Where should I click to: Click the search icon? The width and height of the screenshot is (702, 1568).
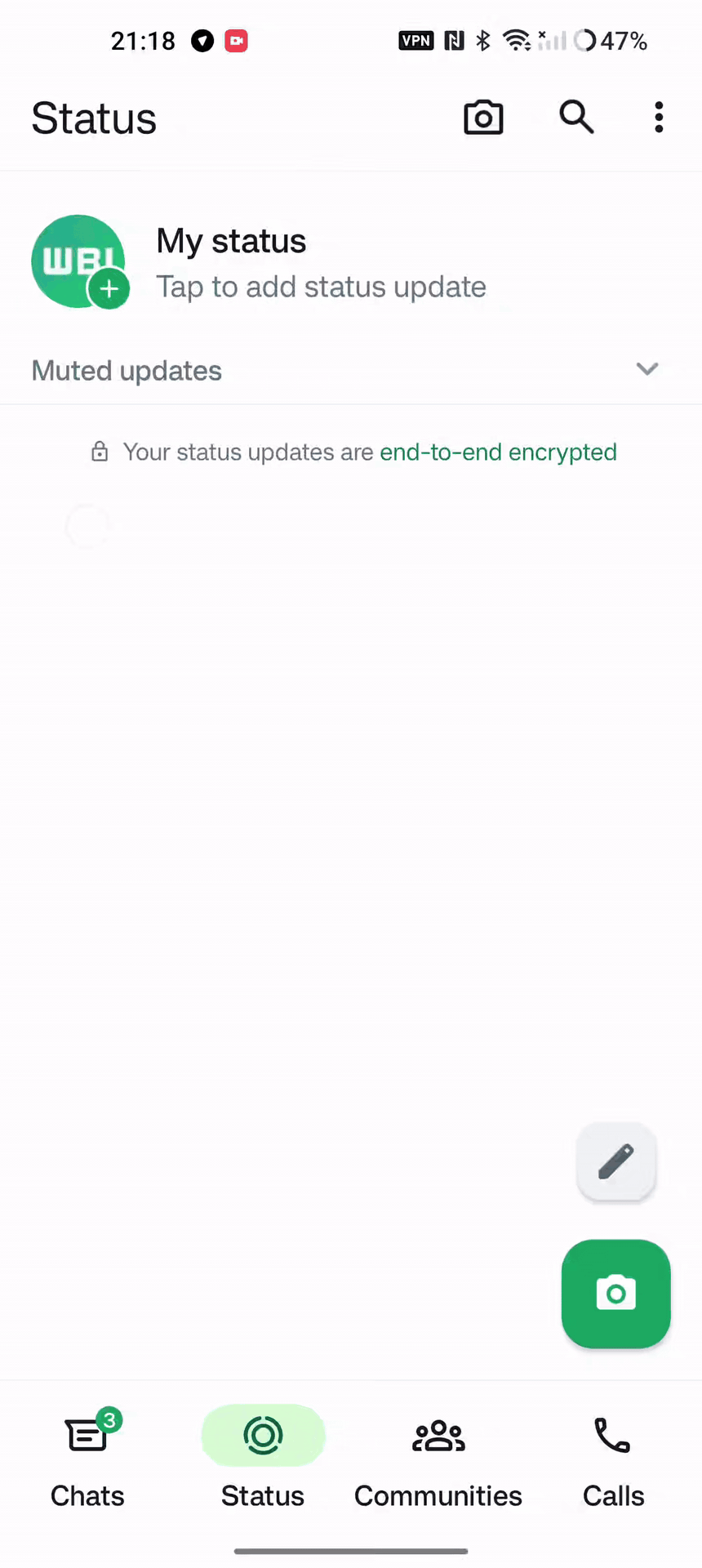(x=576, y=118)
